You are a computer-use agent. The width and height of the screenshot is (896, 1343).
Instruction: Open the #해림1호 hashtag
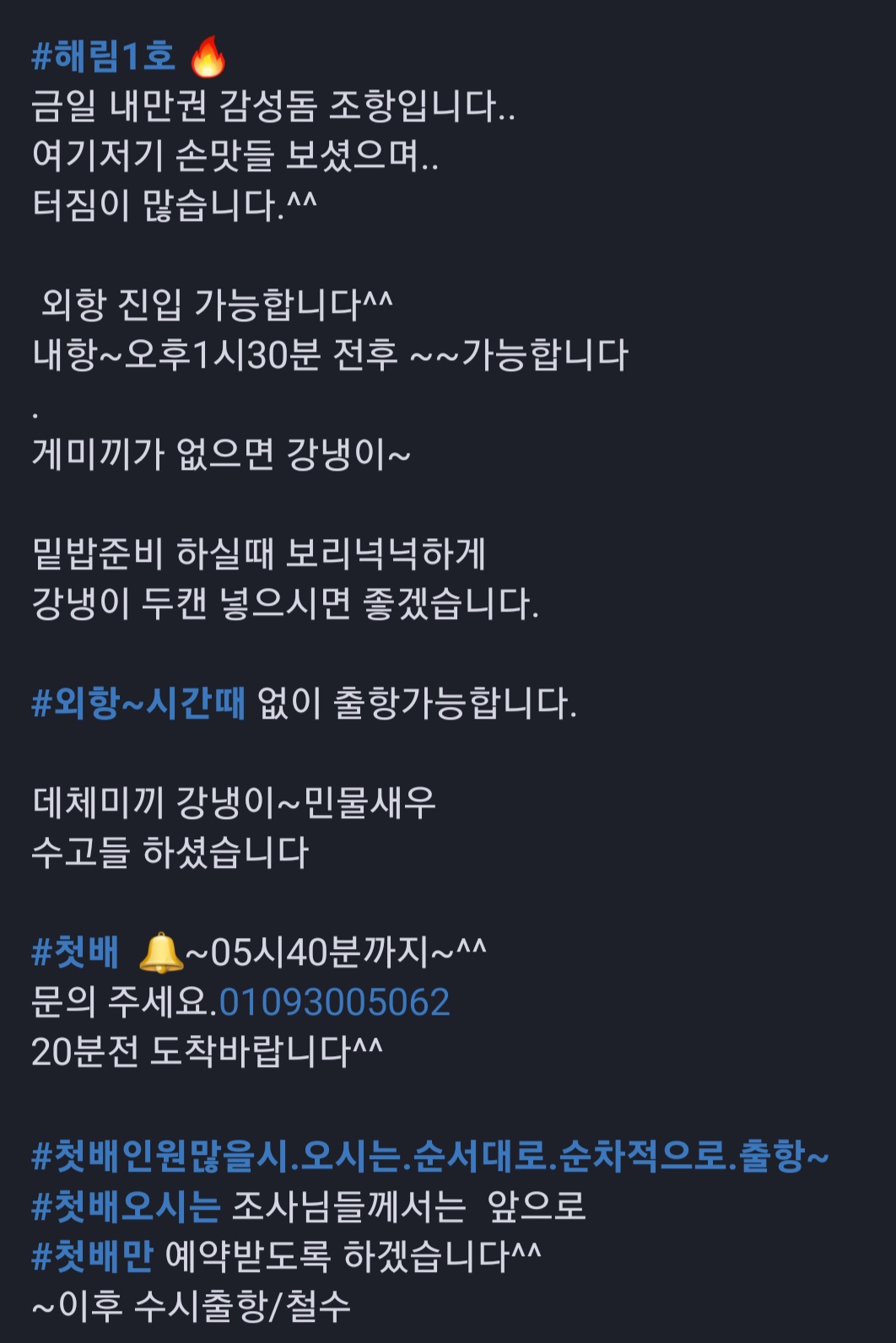(x=103, y=57)
